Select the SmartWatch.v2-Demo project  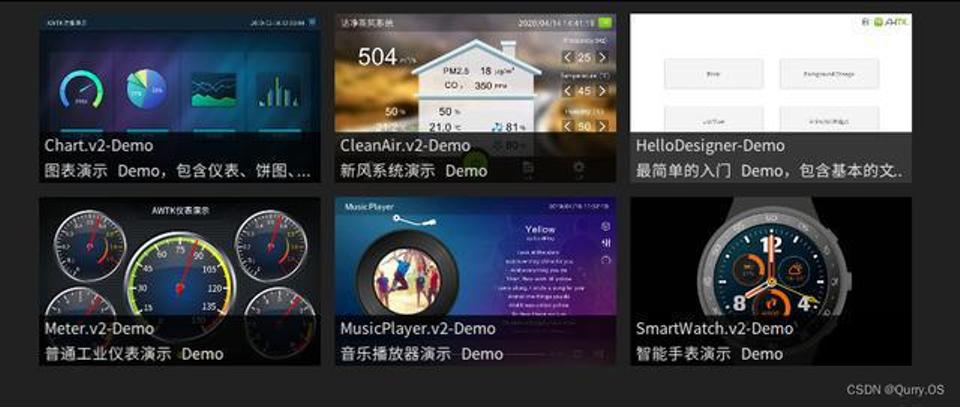click(x=770, y=280)
